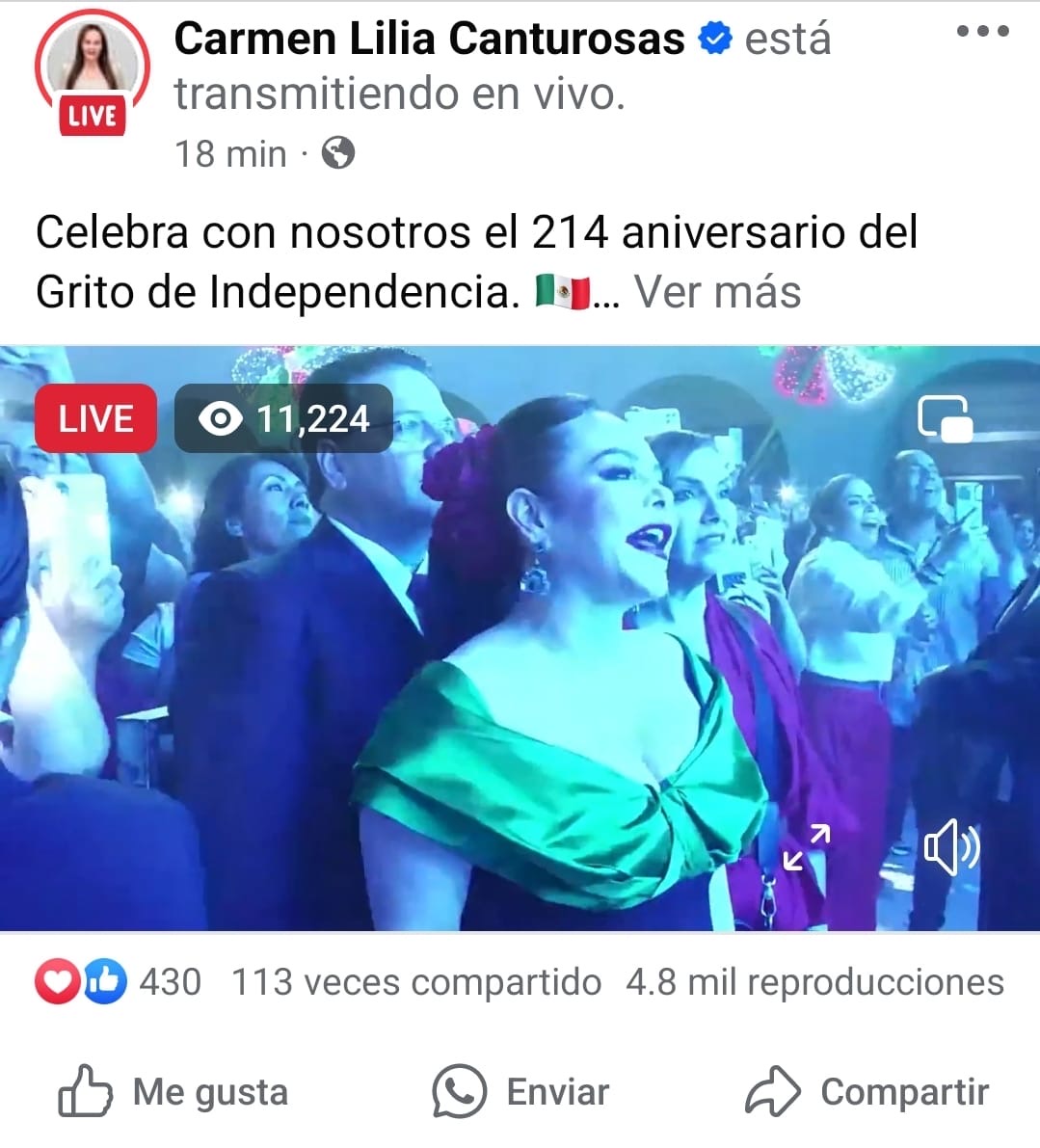1040x1148 pixels.
Task: Open Carmen Lilia Canturosas' profile name
Action: point(429,39)
